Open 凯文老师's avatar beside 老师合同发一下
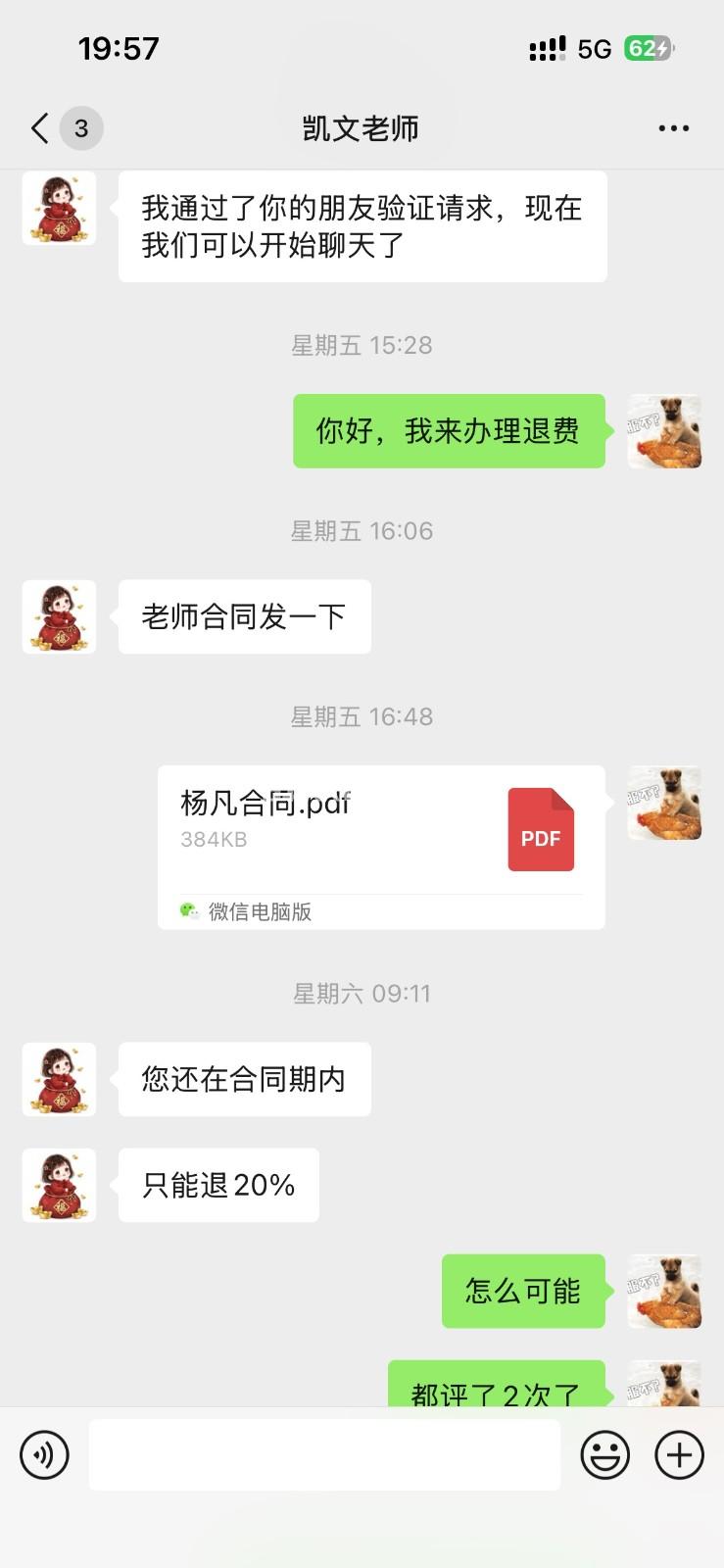This screenshot has width=724, height=1568. point(59,616)
